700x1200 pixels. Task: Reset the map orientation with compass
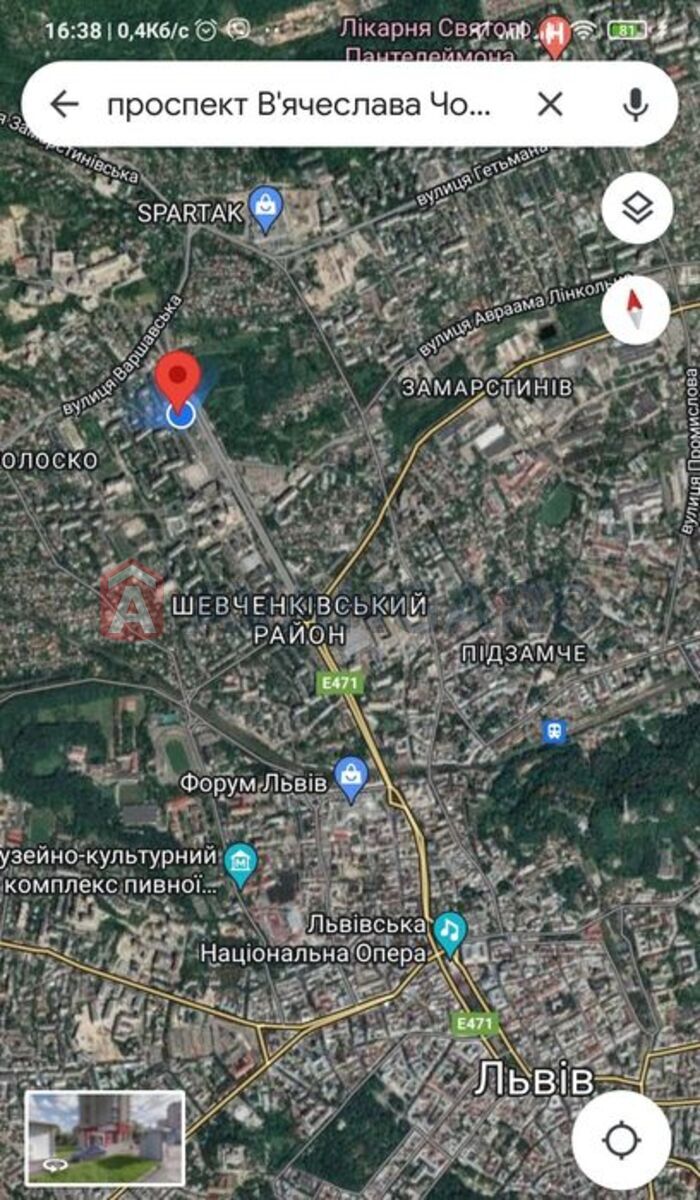pos(637,310)
